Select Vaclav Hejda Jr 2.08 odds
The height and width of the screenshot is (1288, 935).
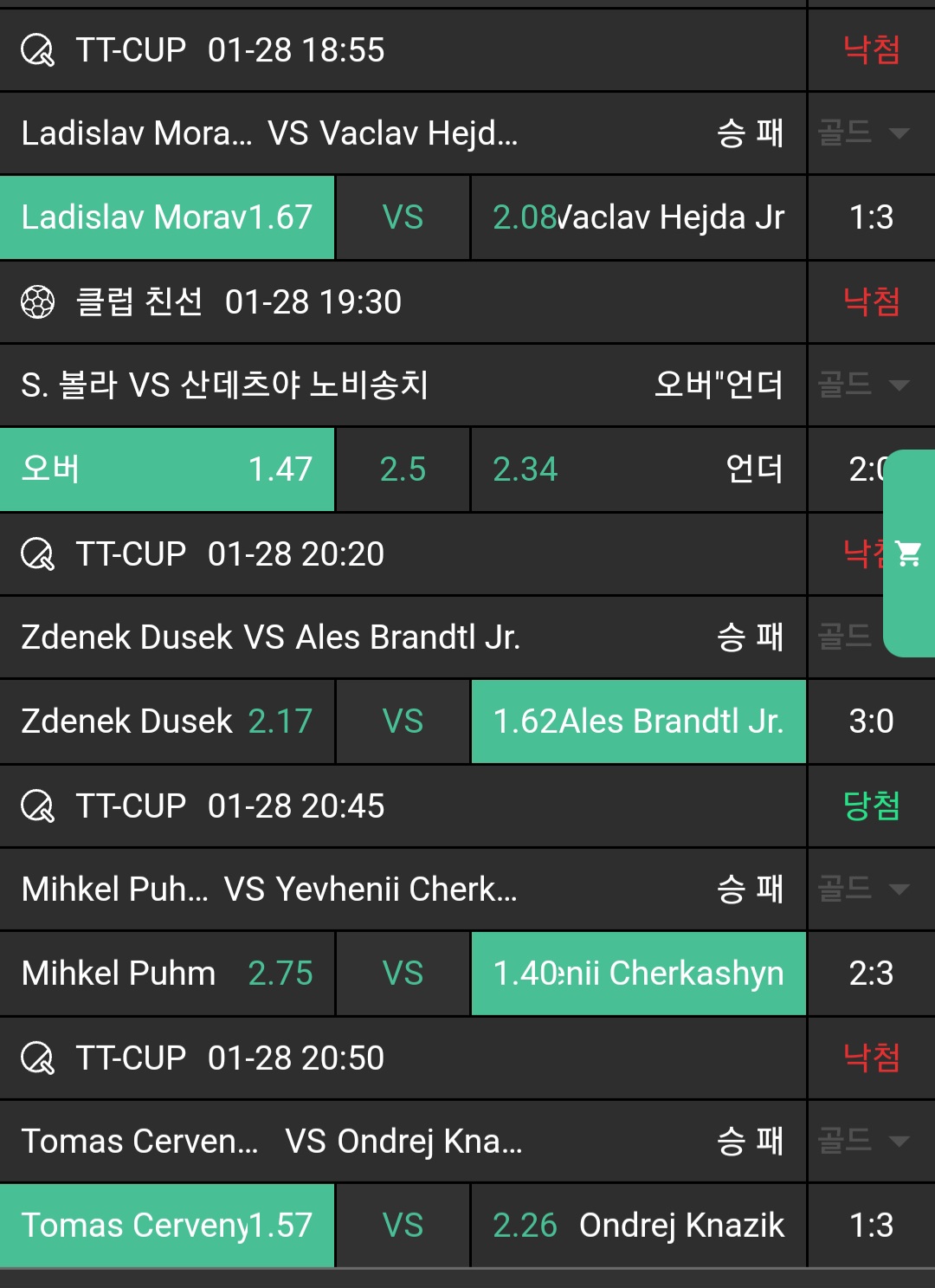(638, 217)
